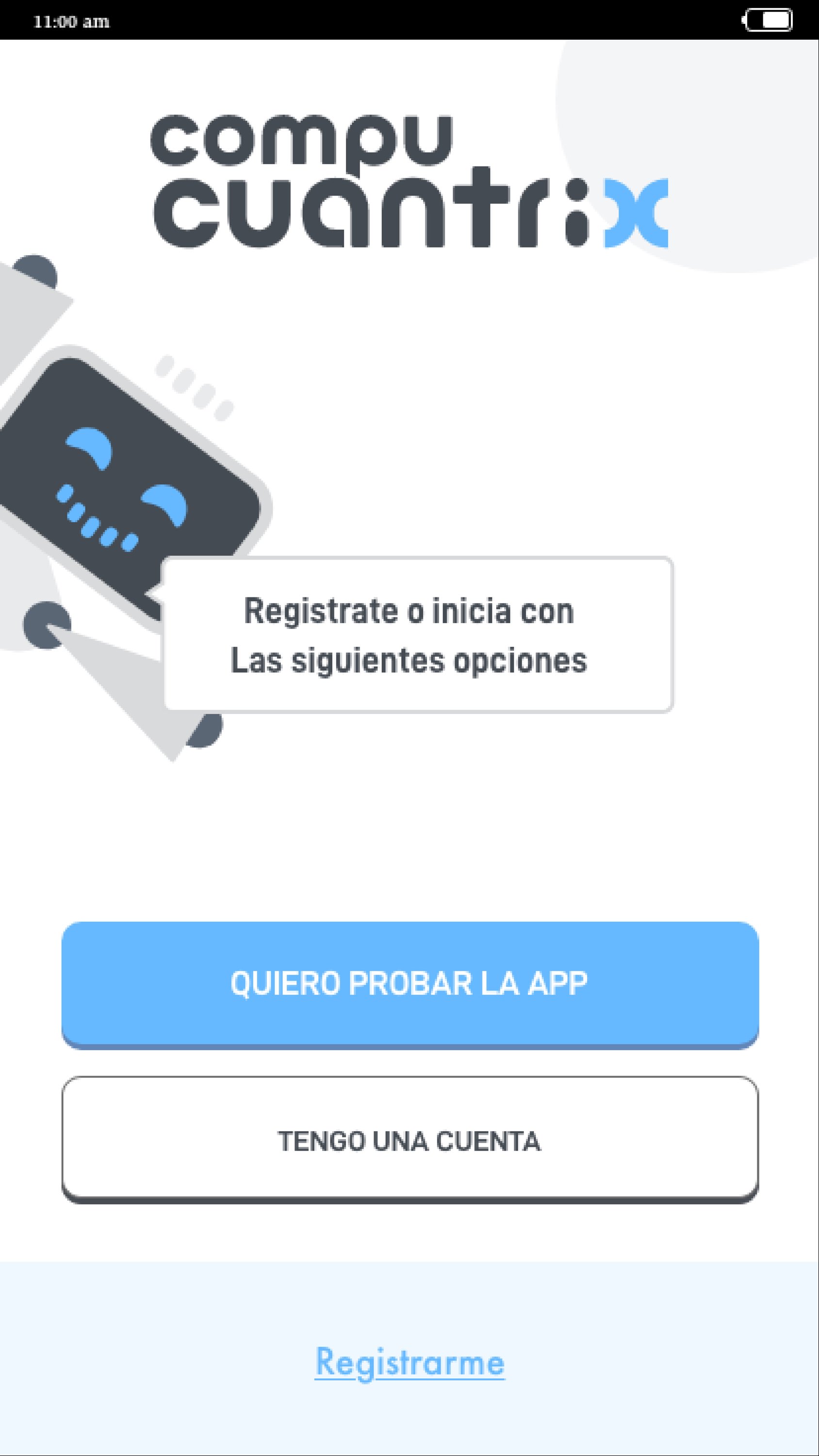Tap the QUIERO PROBAR LA APP button
Image resolution: width=819 pixels, height=1456 pixels.
(x=410, y=983)
